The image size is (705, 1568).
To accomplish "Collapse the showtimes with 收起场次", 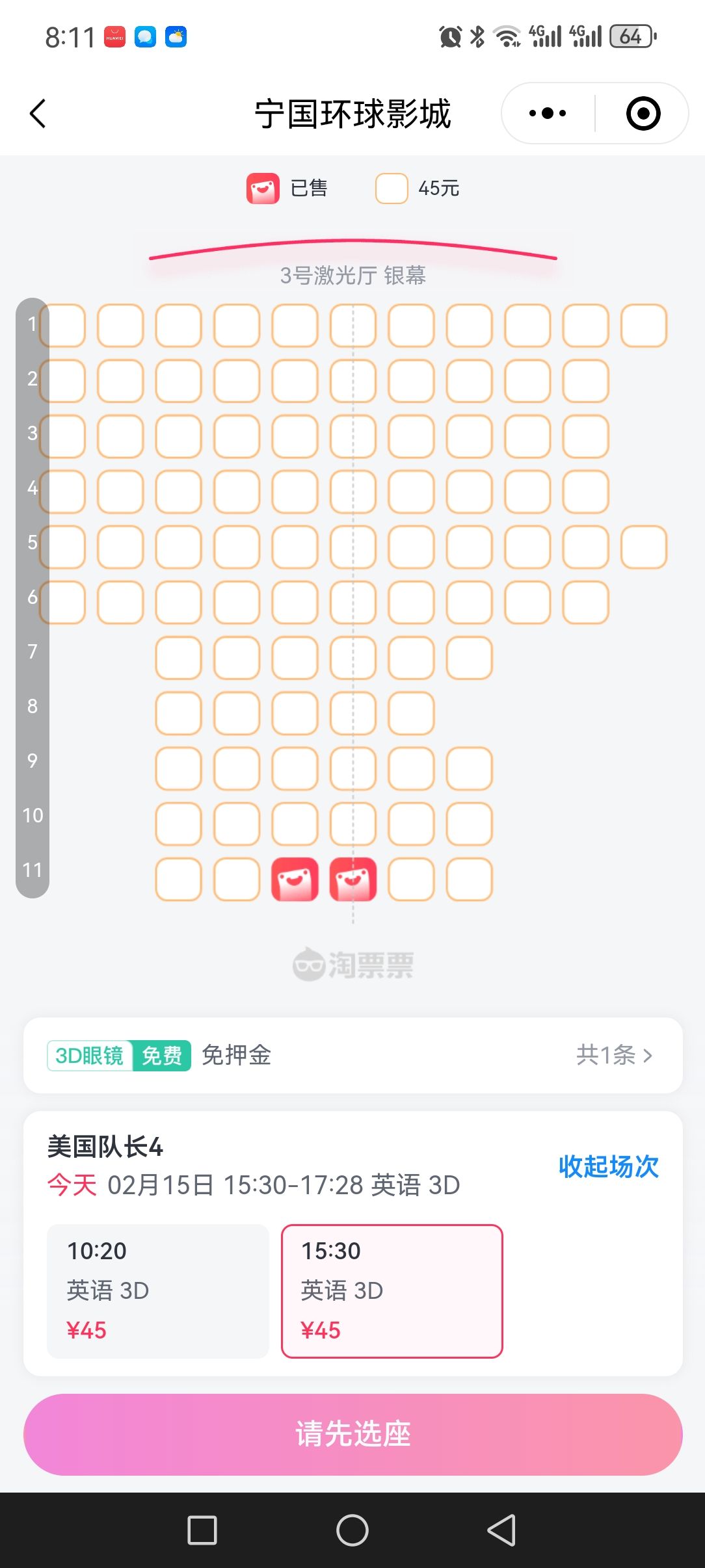I will pos(608,1167).
